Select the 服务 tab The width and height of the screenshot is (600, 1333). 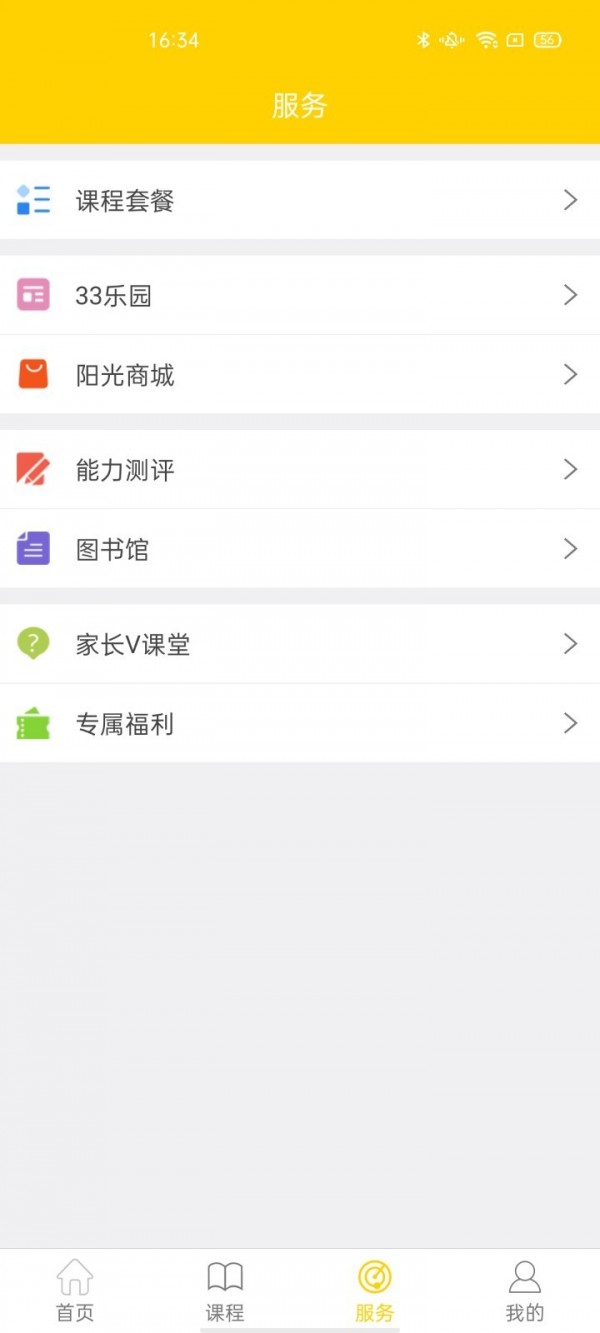point(375,1290)
